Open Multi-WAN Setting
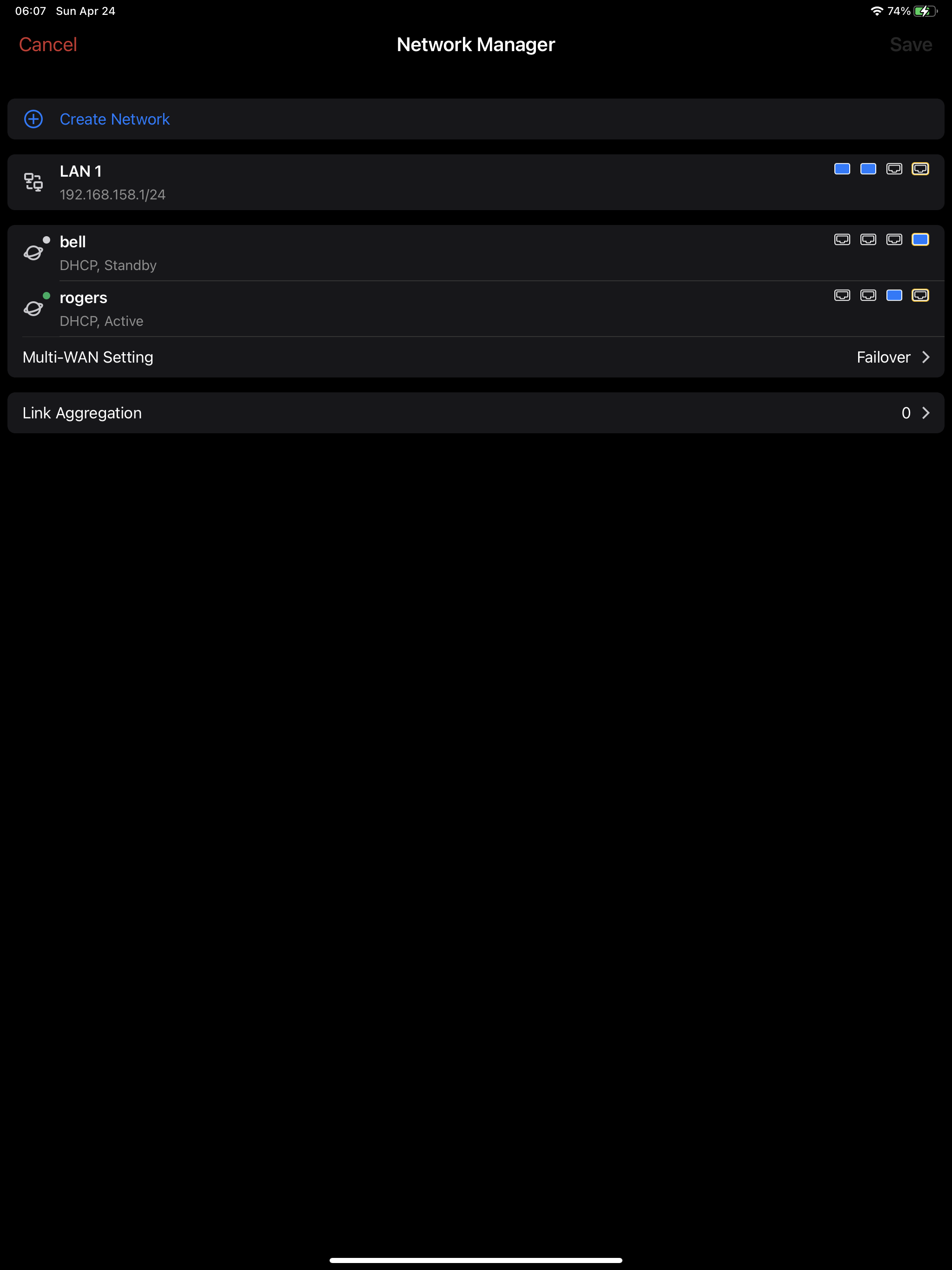This screenshot has height=1270, width=952. 476,357
